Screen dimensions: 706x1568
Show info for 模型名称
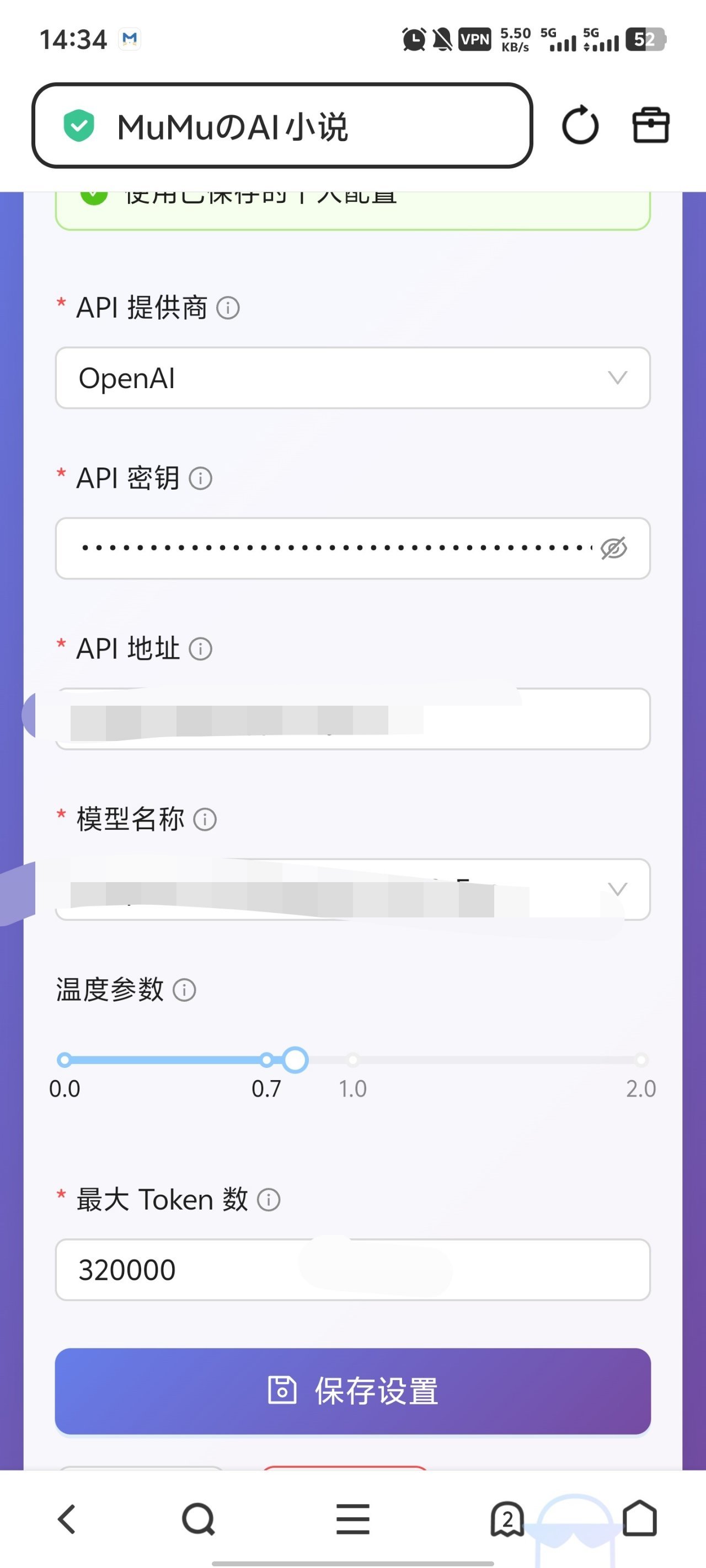coord(205,820)
